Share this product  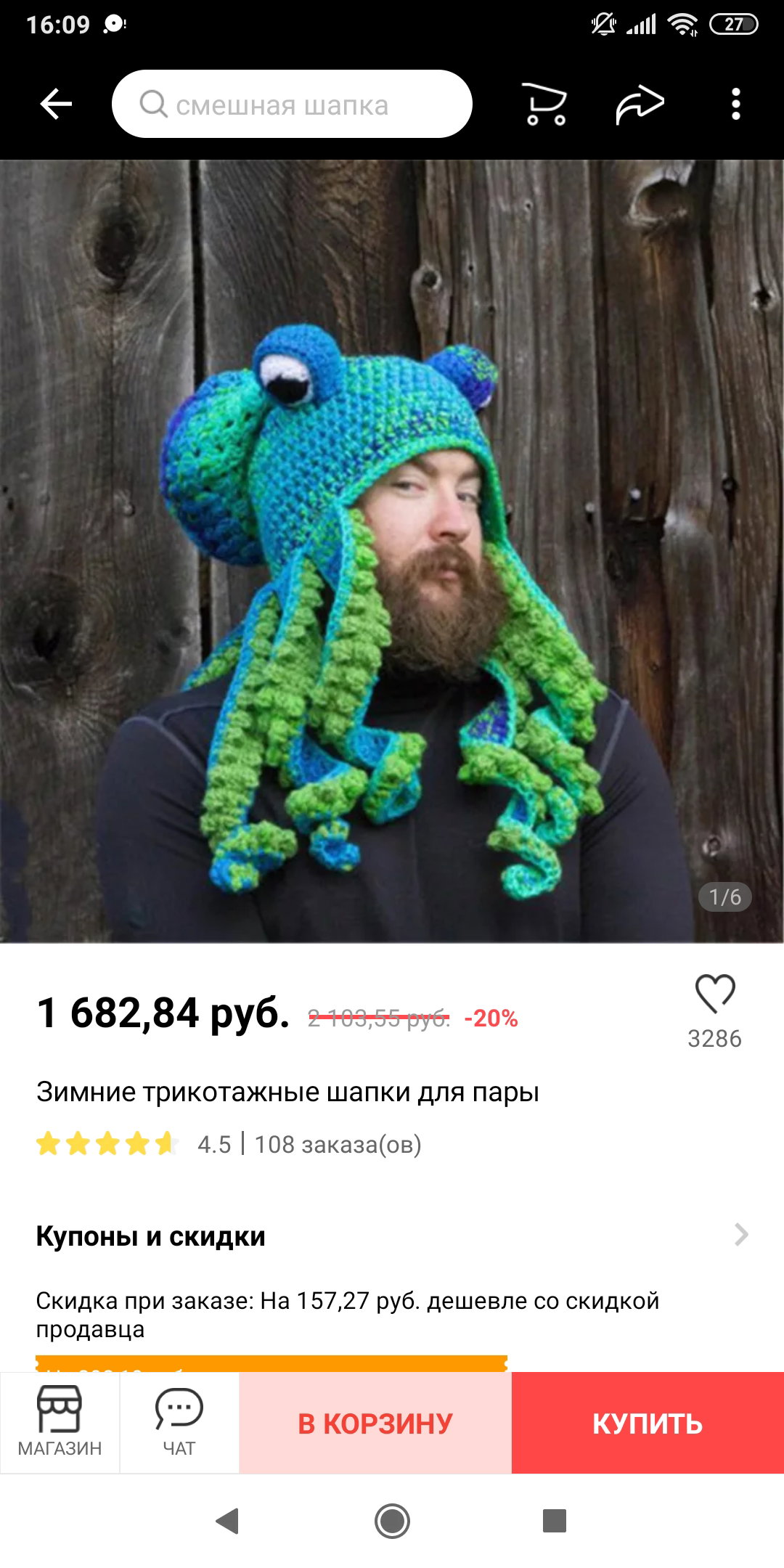point(640,104)
